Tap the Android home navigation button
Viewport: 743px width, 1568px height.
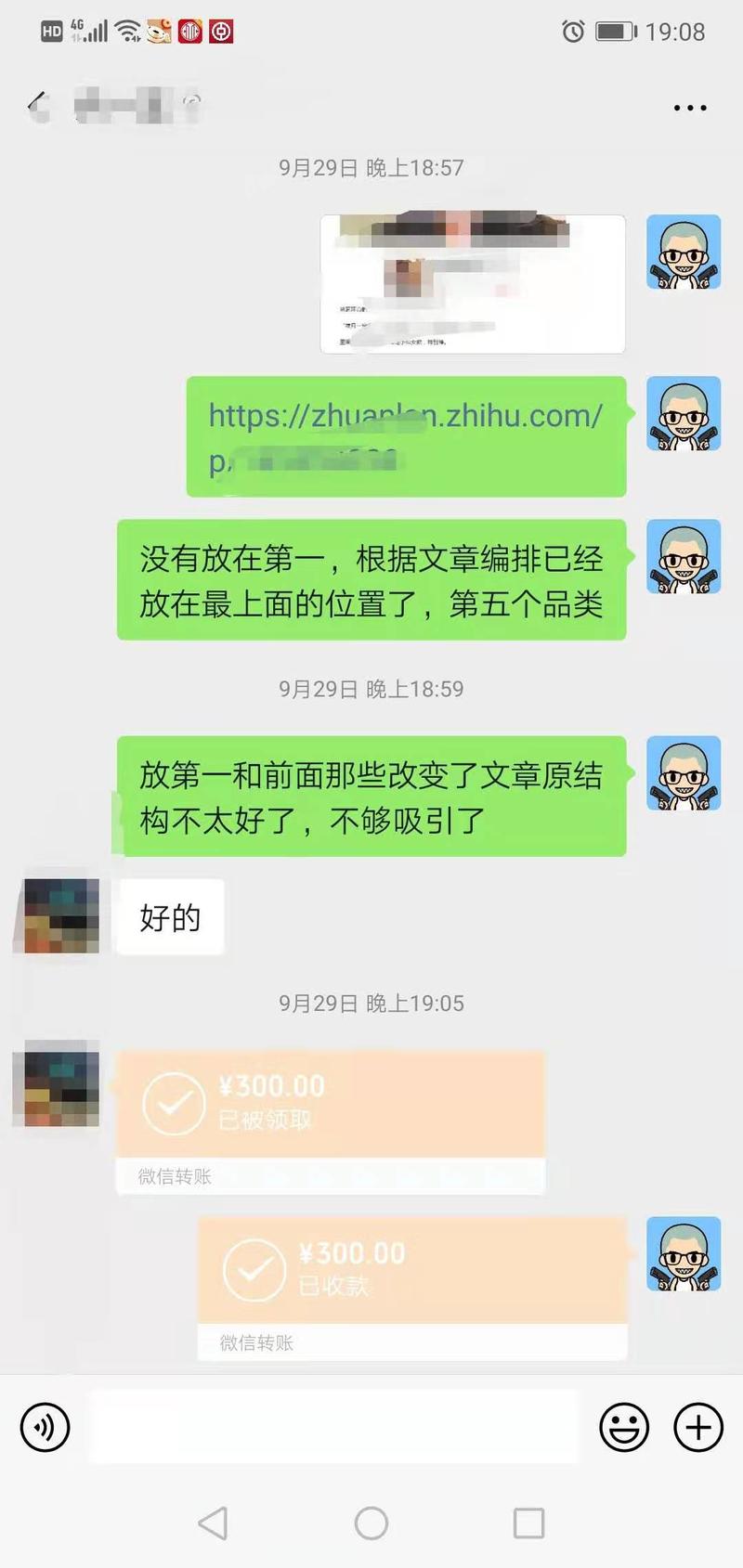tap(371, 1523)
